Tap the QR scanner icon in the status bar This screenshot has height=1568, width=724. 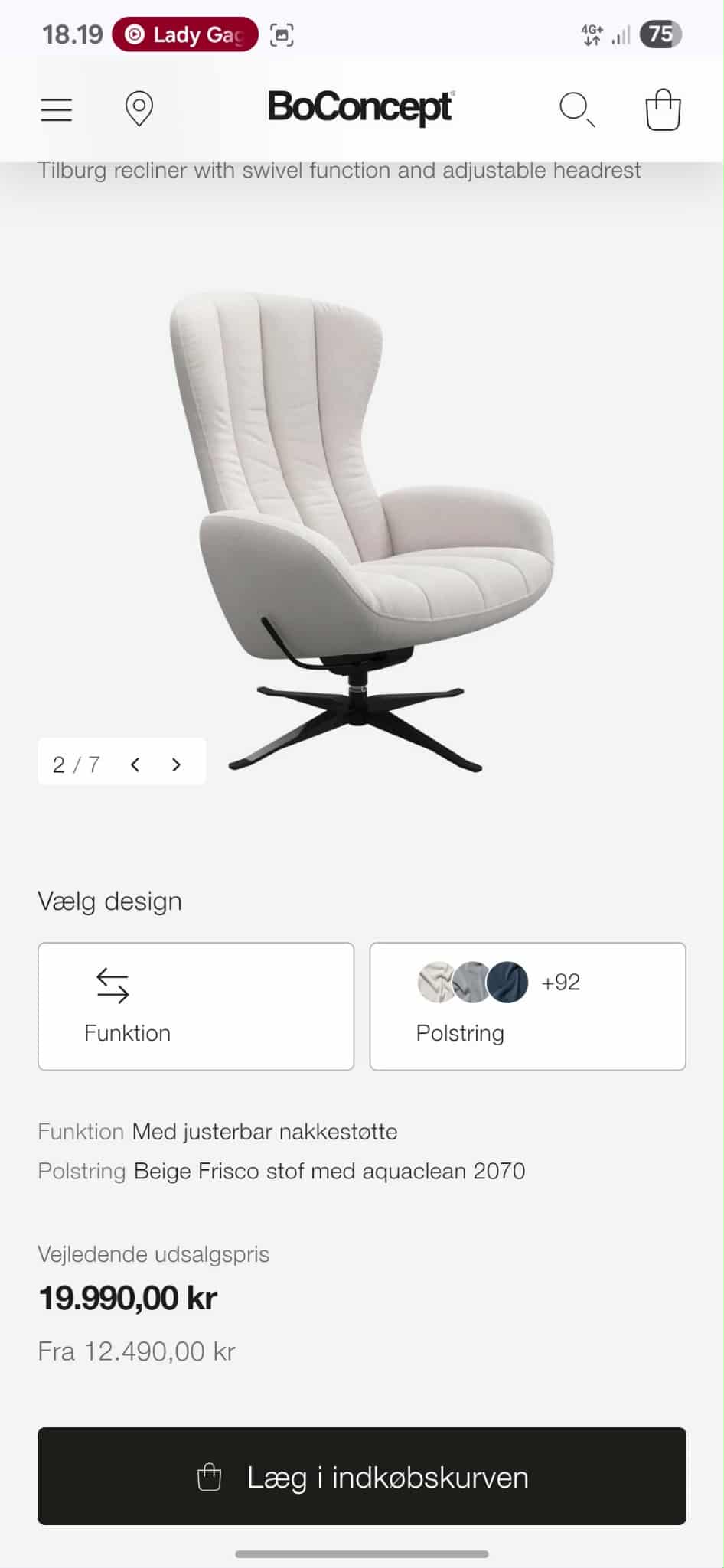[282, 34]
